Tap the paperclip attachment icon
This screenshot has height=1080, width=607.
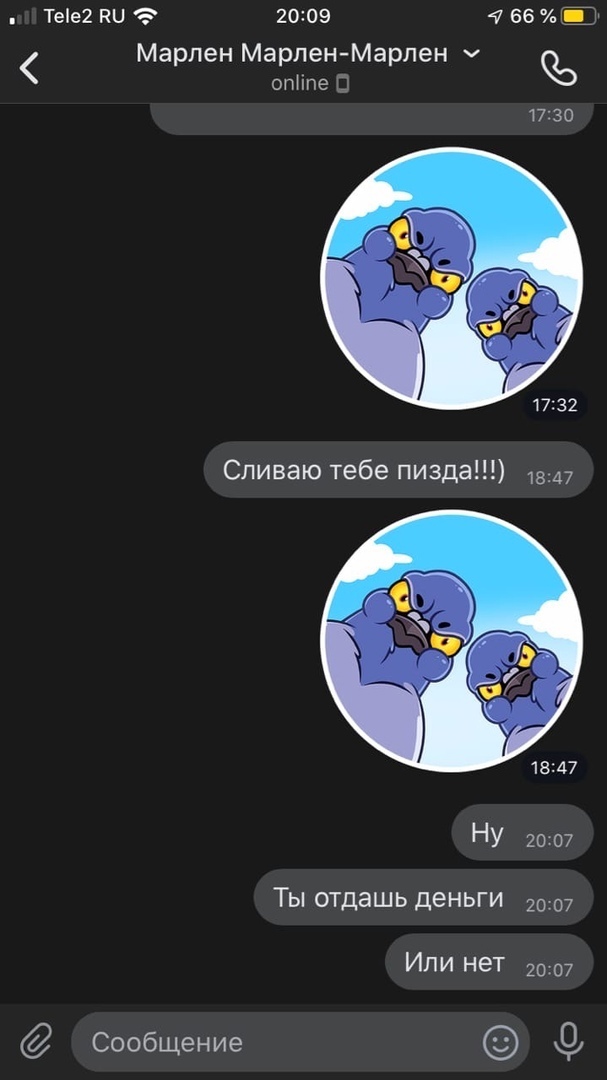(35, 1042)
